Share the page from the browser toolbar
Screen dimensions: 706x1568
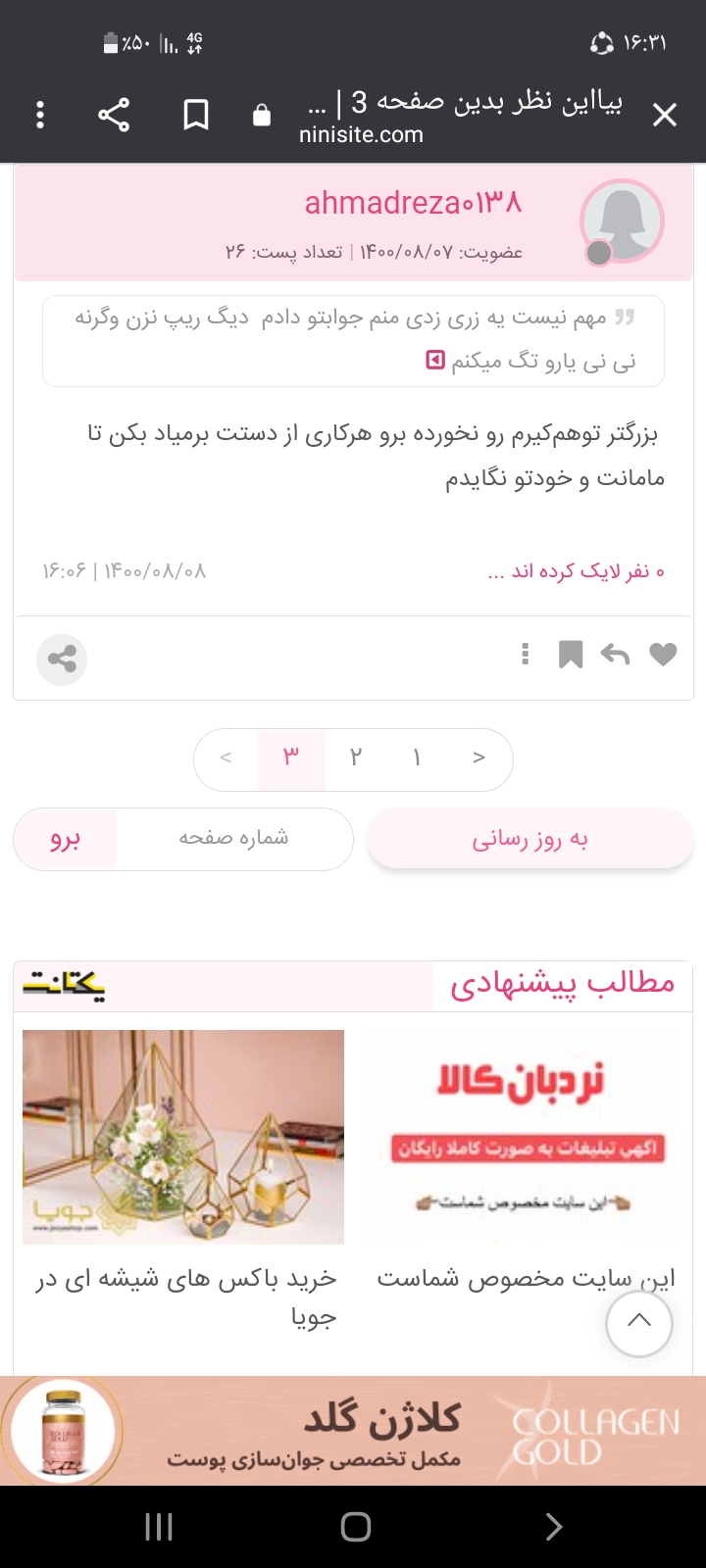click(114, 116)
